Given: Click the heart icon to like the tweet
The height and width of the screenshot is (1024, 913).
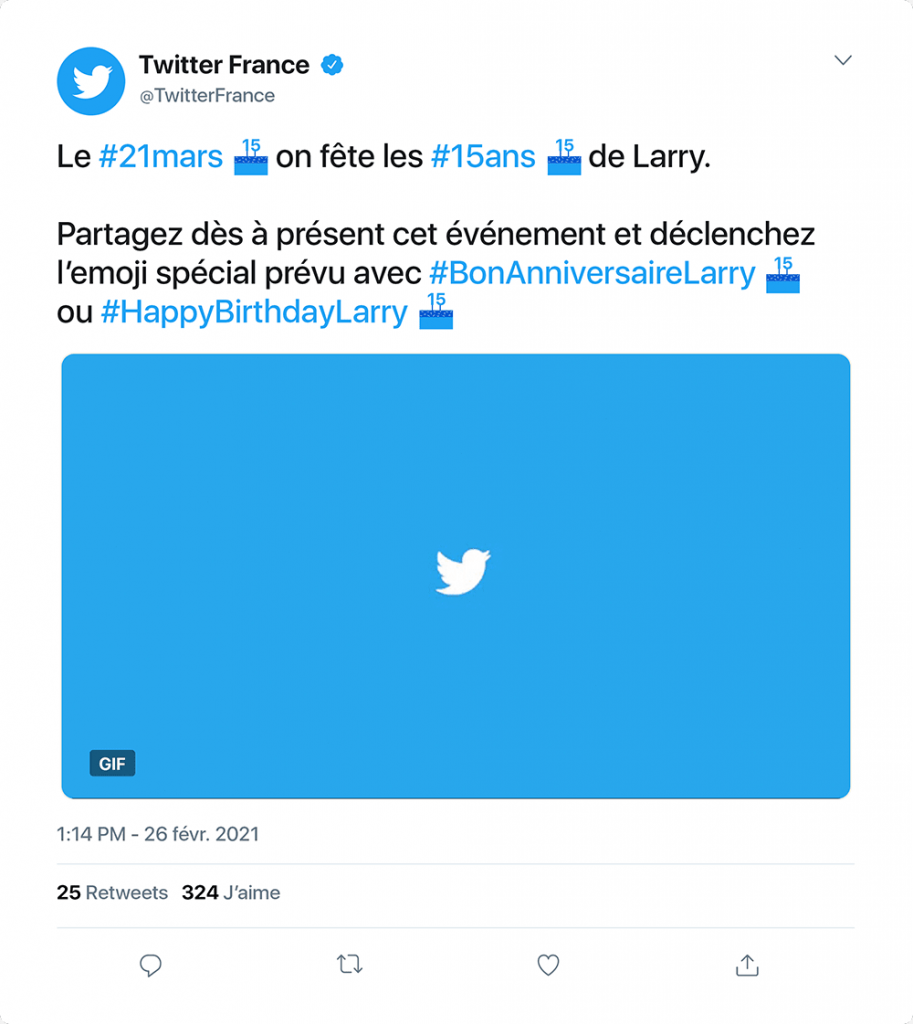Looking at the screenshot, I should tap(547, 964).
